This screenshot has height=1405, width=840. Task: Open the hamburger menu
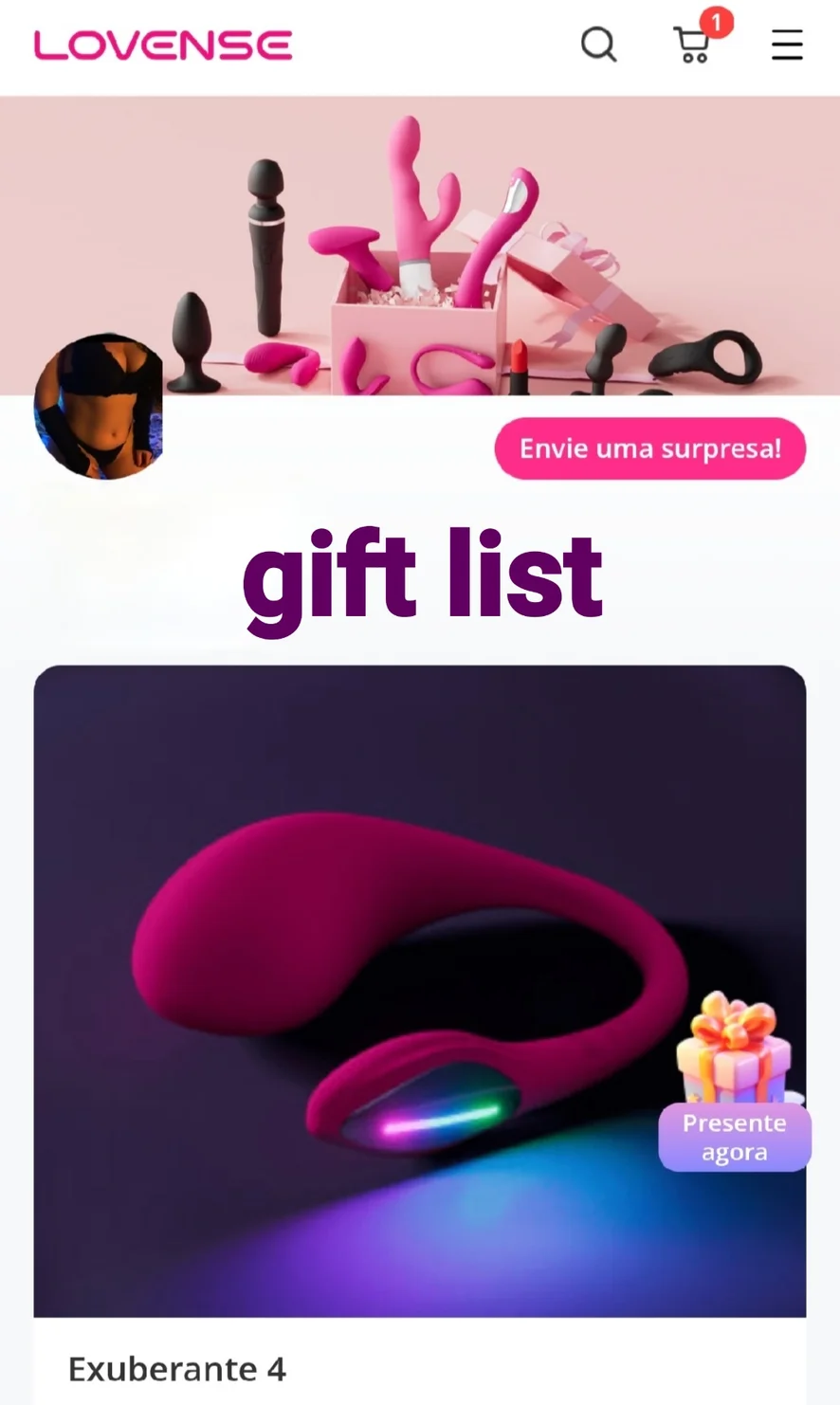point(786,45)
